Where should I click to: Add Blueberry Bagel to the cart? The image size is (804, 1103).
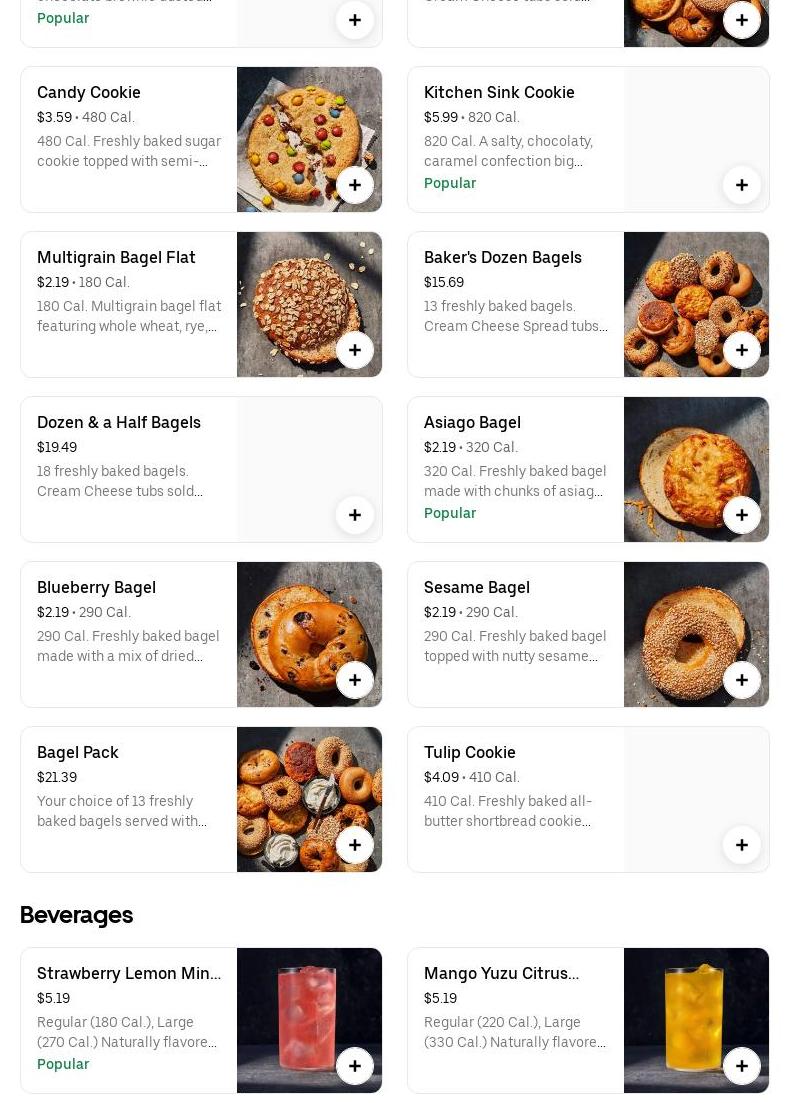(x=355, y=680)
